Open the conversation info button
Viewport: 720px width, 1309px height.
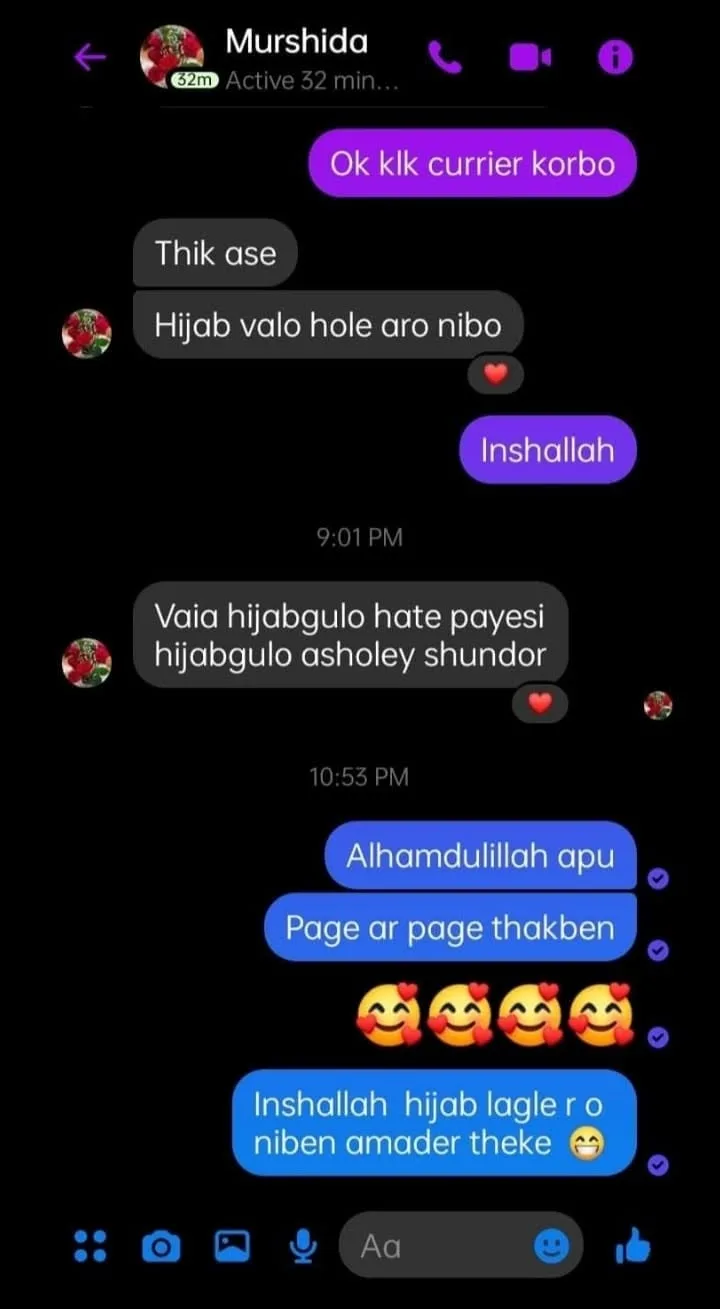click(x=616, y=58)
